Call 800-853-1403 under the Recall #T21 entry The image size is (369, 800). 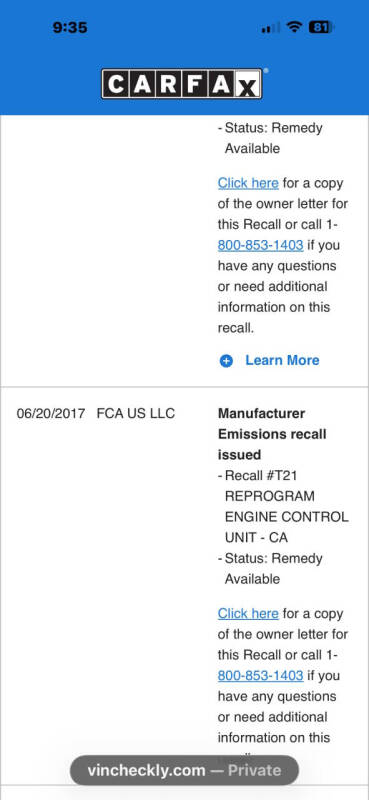(260, 676)
